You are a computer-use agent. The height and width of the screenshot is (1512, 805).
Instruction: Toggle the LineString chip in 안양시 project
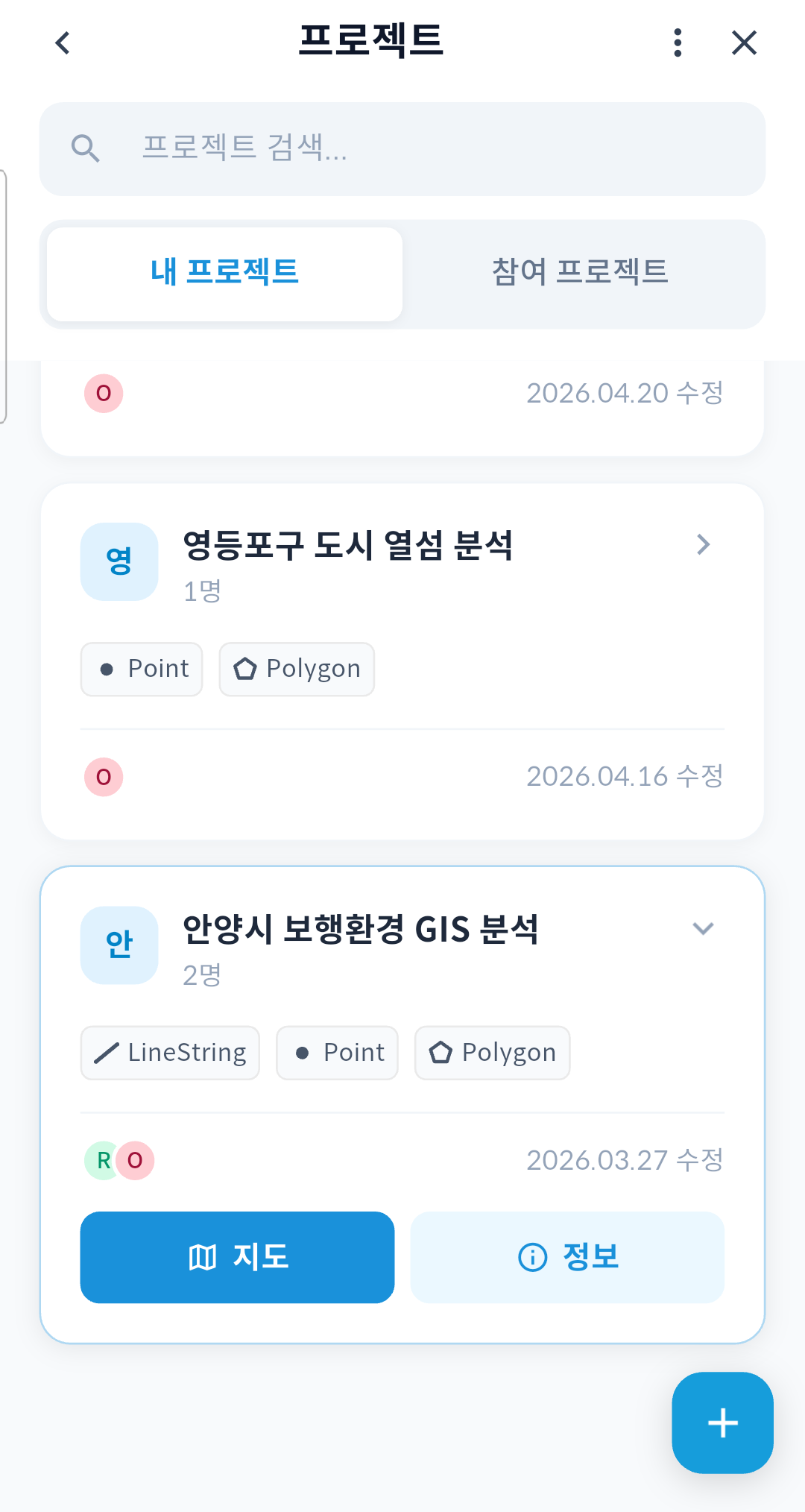tap(170, 1052)
